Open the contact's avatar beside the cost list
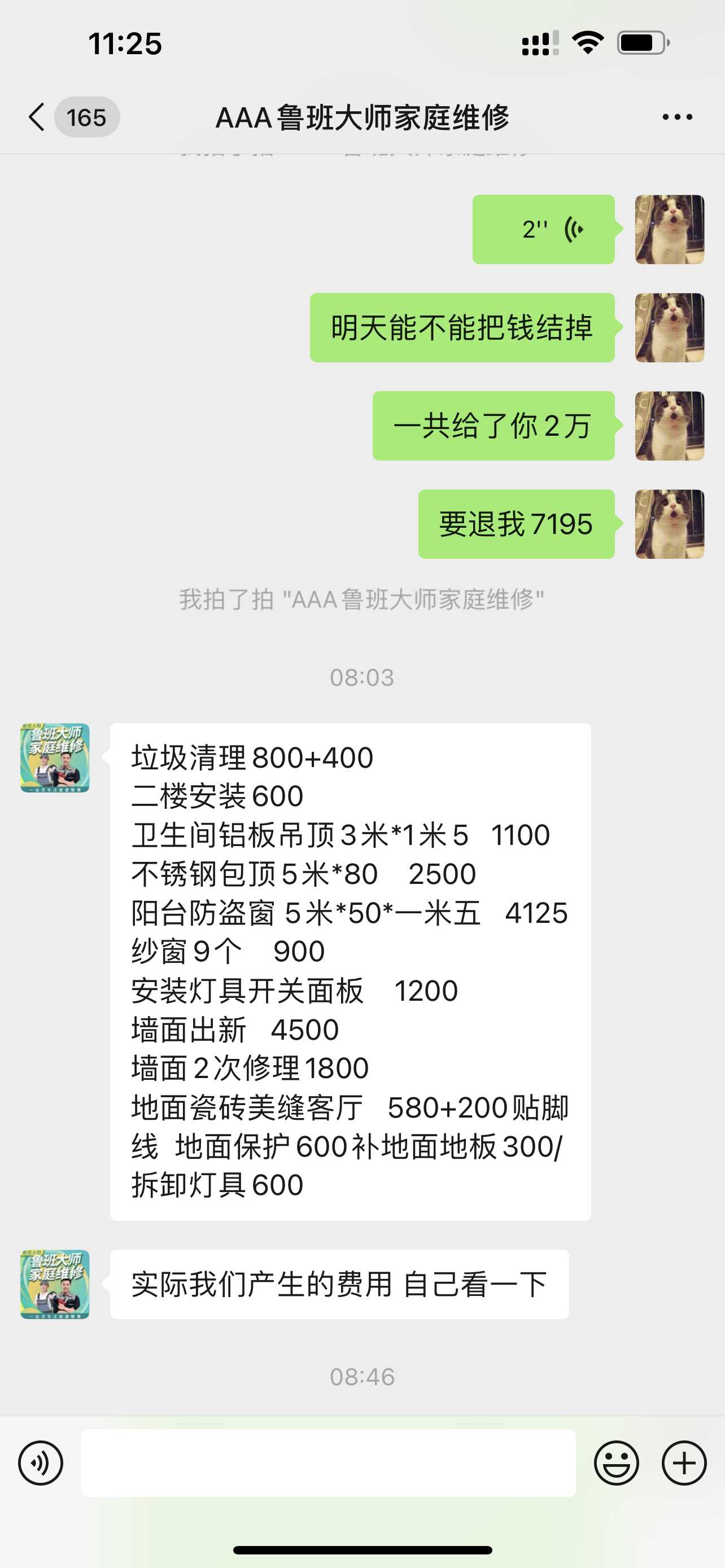Image resolution: width=725 pixels, height=1568 pixels. coord(55,758)
